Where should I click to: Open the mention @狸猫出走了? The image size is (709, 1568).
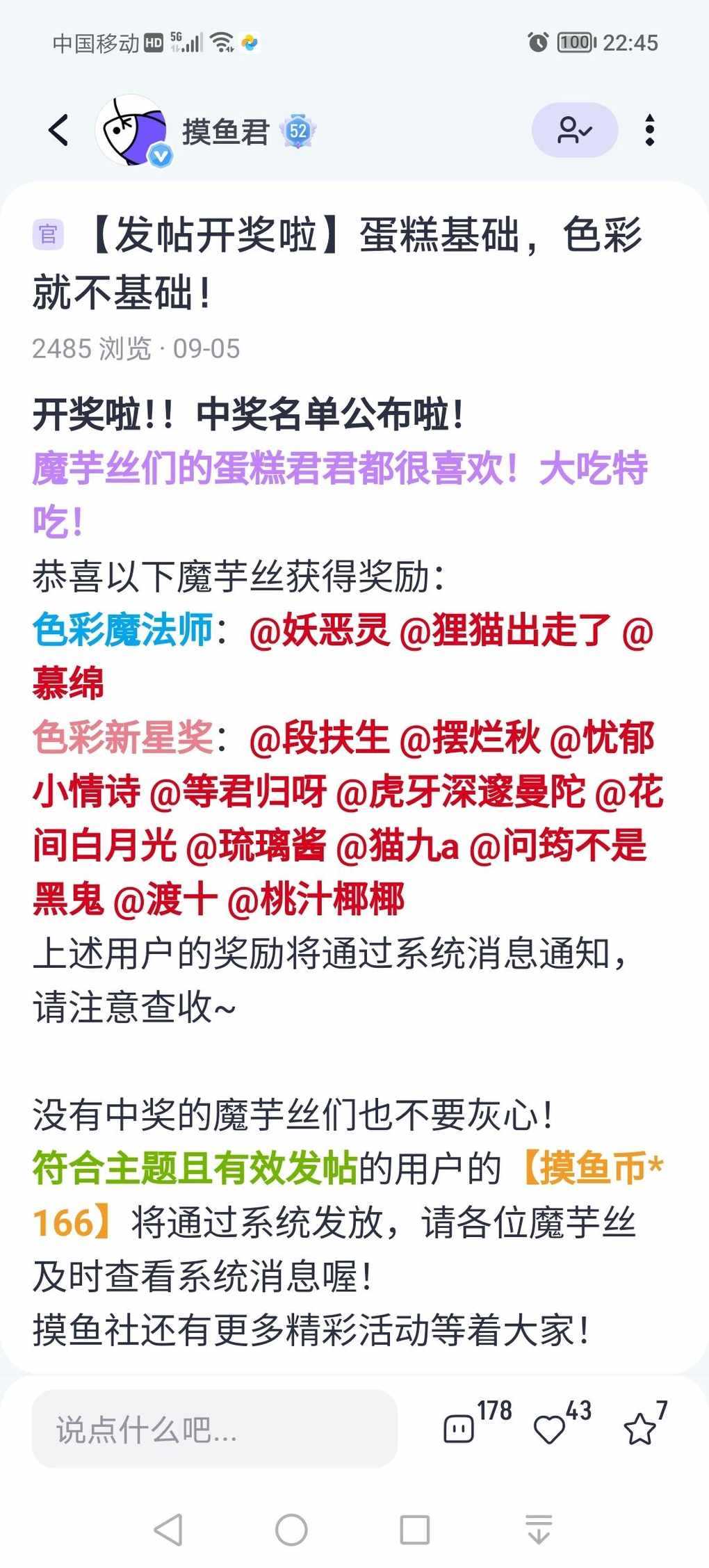point(505,631)
